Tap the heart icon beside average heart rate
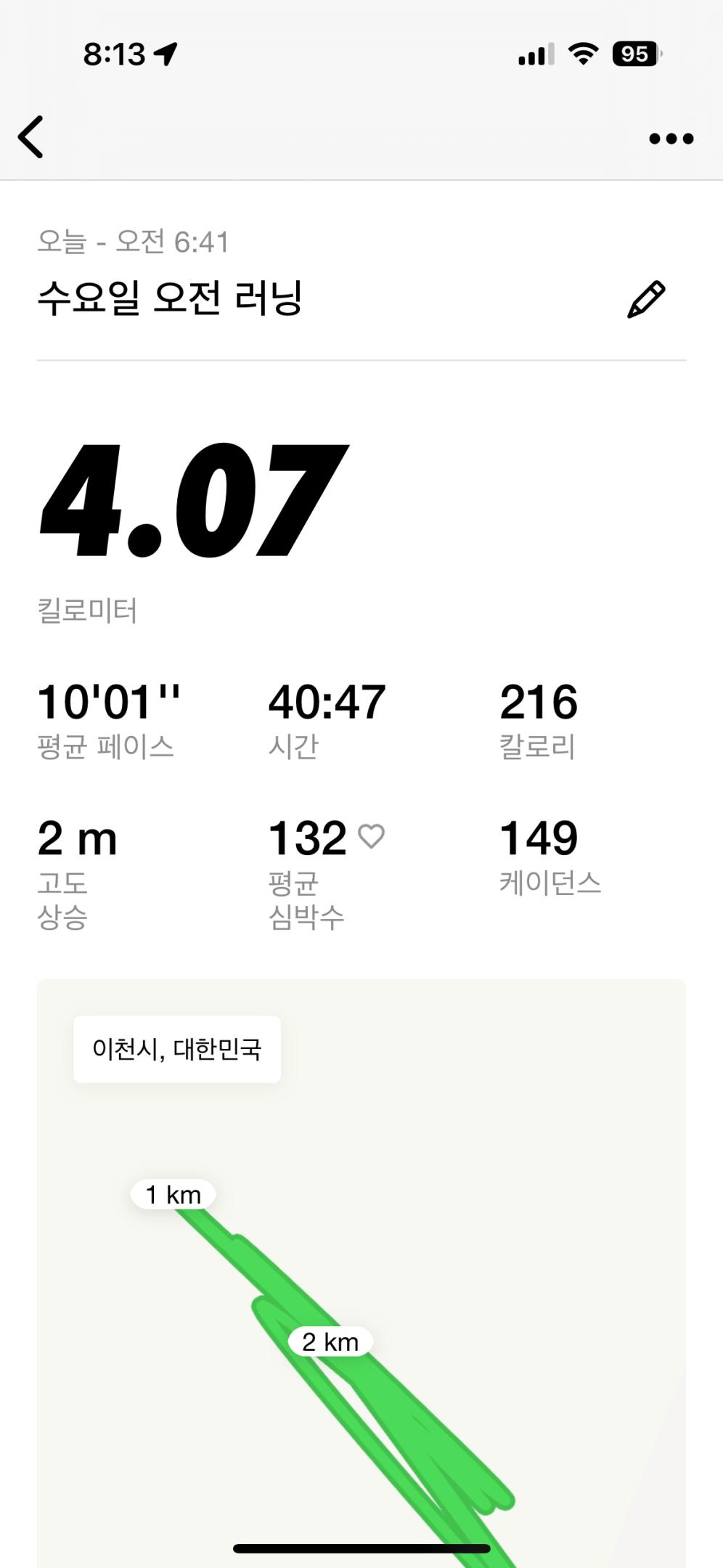This screenshot has width=723, height=1568. pos(371,837)
